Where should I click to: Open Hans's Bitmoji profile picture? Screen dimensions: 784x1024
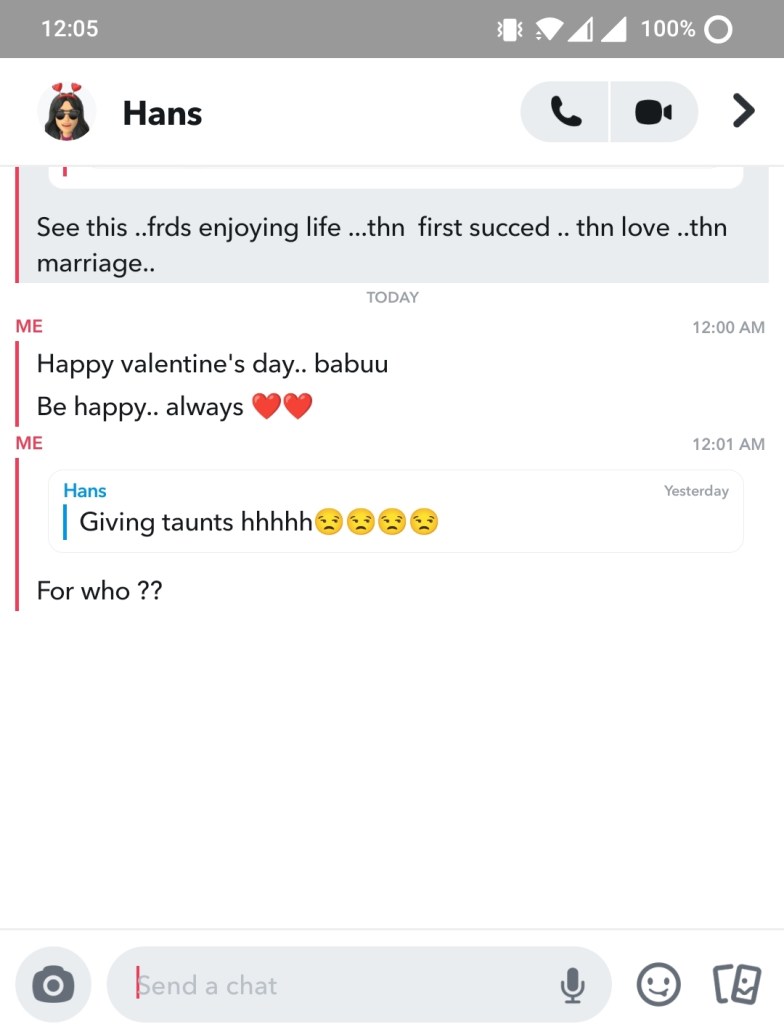pyautogui.click(x=66, y=111)
